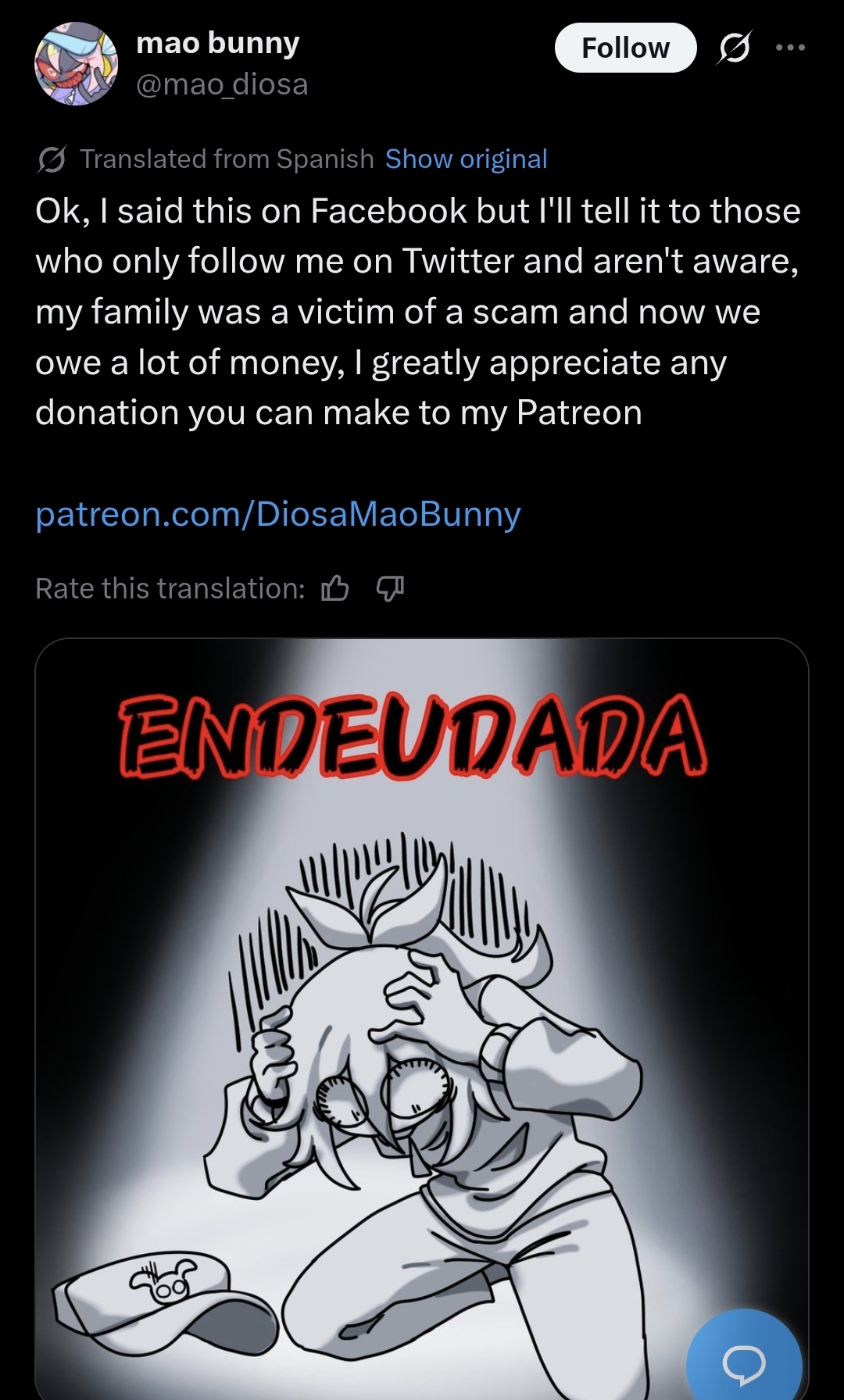
Task: Open the Grok icon beside Follow
Action: [735, 48]
